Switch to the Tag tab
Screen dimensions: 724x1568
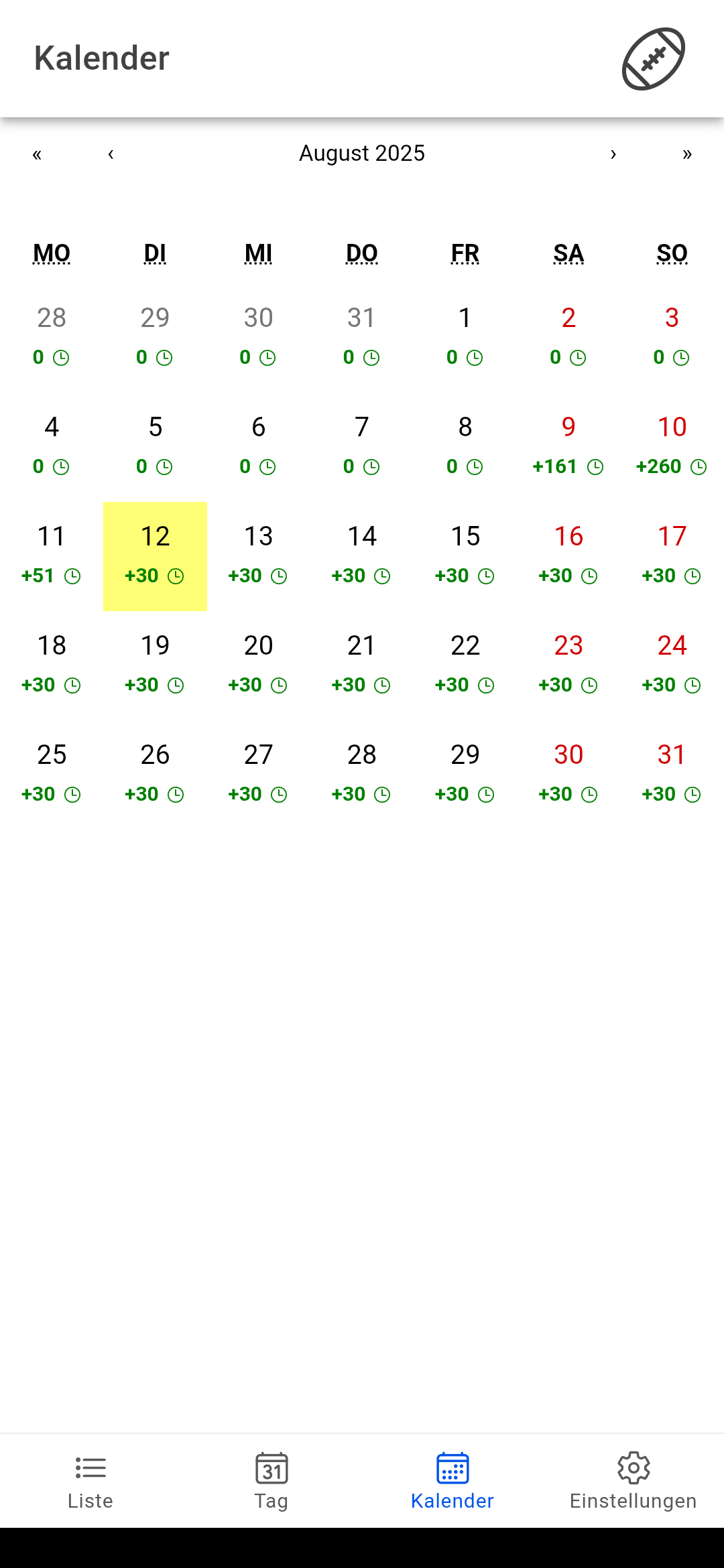[x=271, y=1482]
